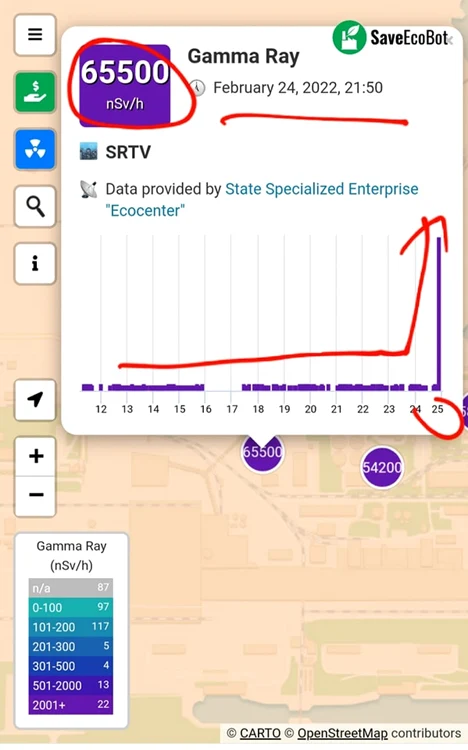Open the info button
This screenshot has width=468, height=750.
coord(35,264)
